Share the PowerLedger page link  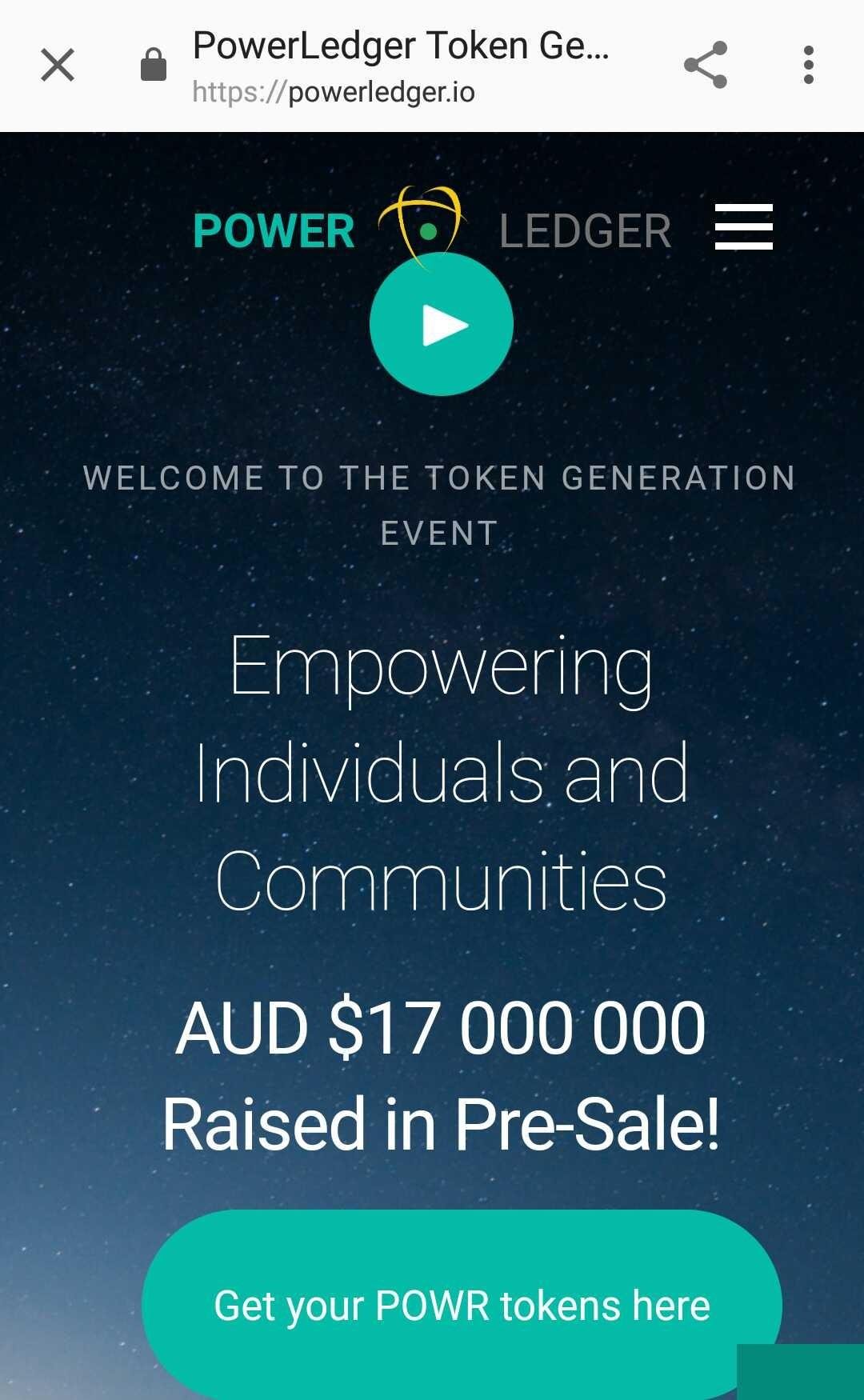706,65
